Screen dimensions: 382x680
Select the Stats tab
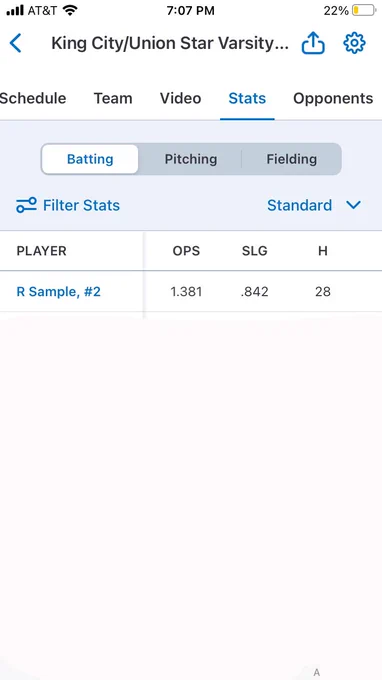click(x=247, y=98)
